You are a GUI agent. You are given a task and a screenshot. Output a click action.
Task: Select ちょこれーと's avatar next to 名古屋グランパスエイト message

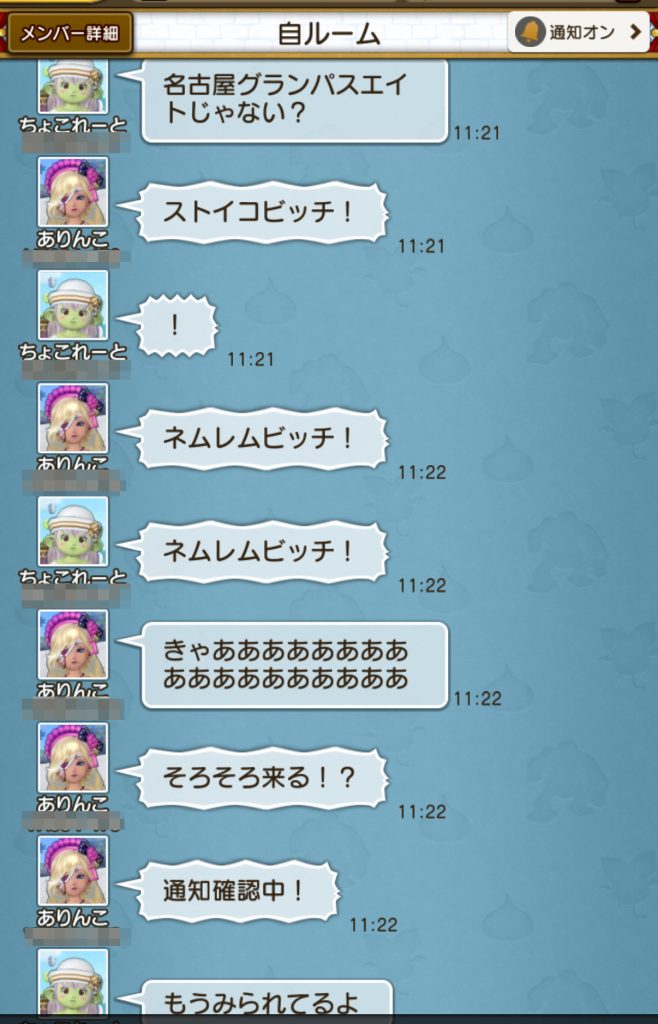(x=73, y=86)
